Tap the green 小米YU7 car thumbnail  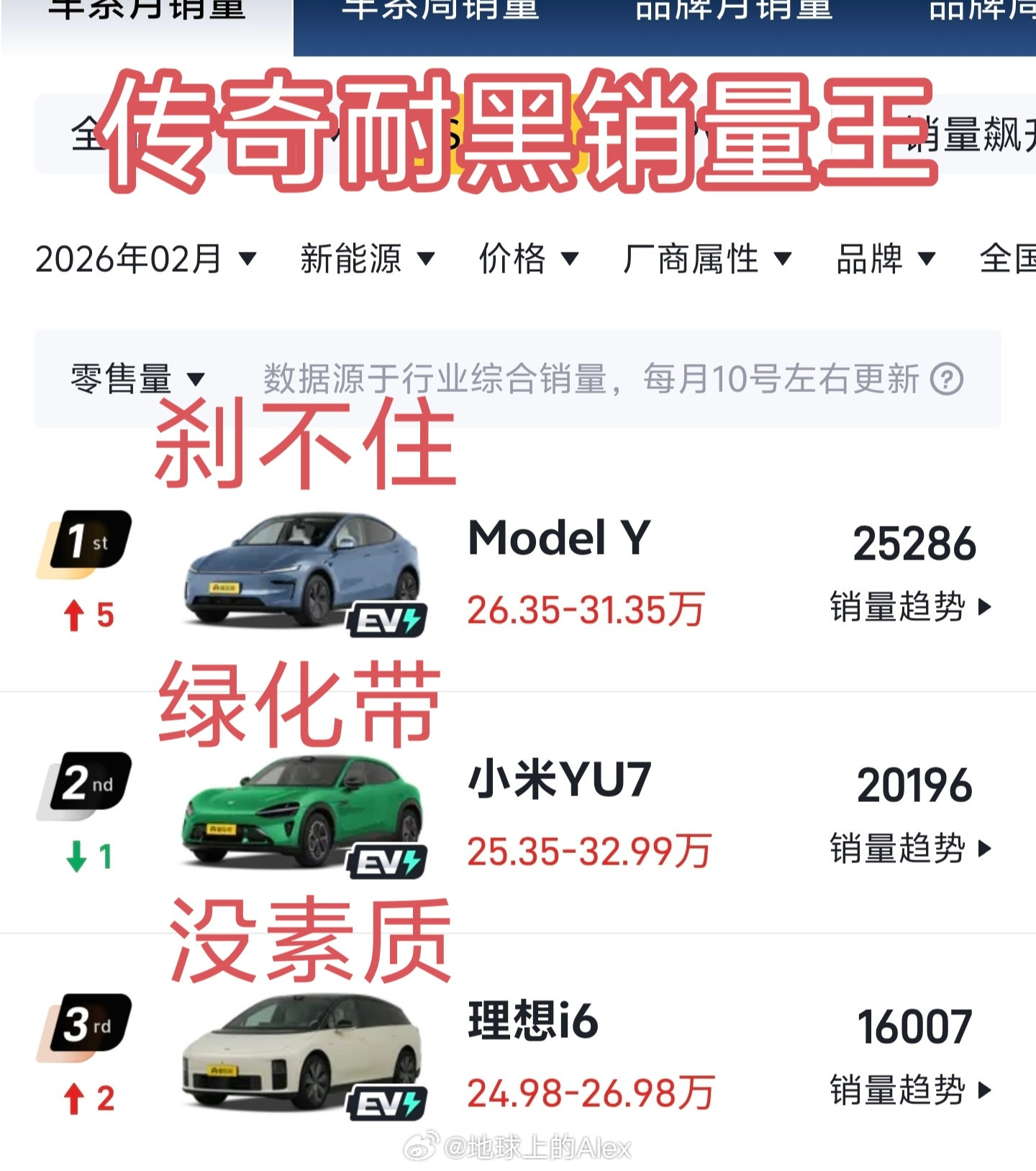point(302,813)
